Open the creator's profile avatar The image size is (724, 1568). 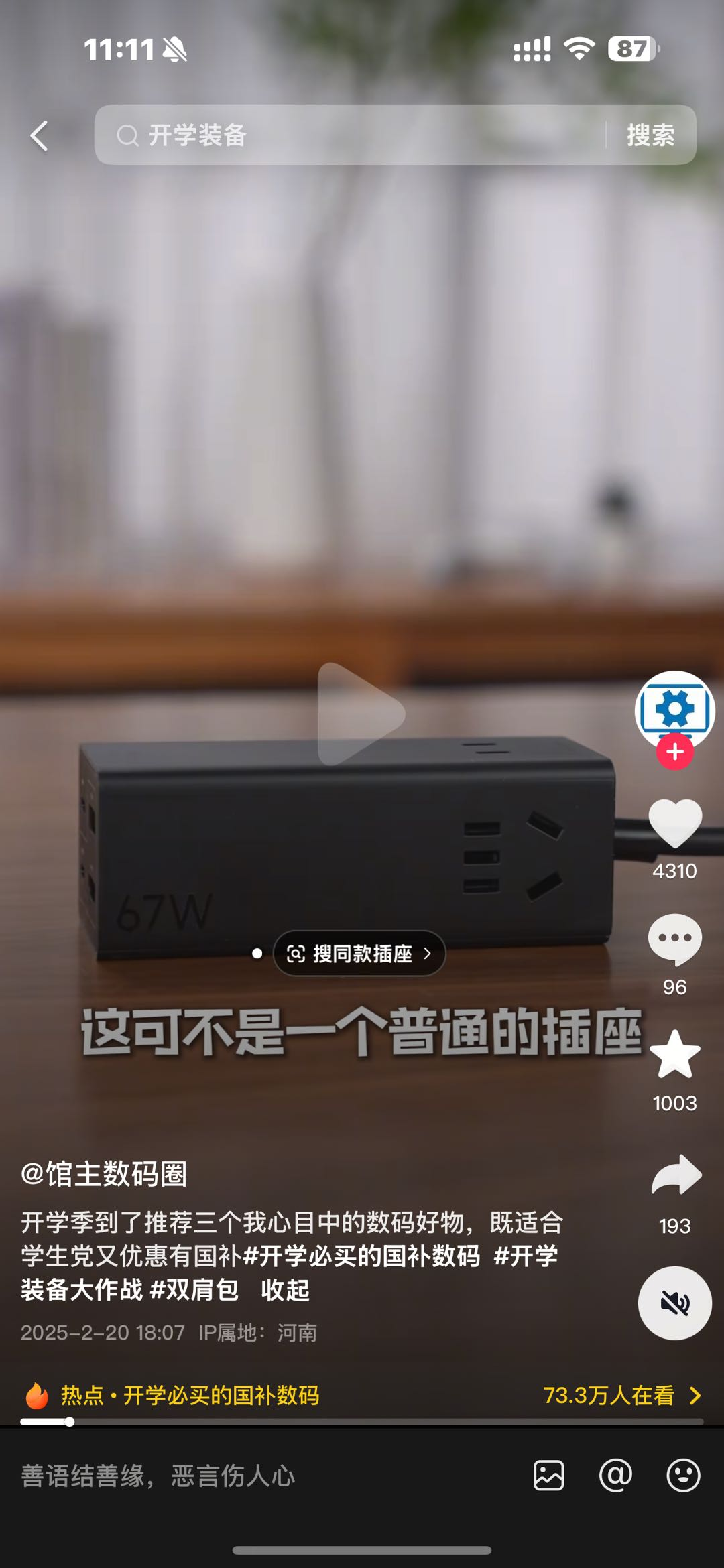674,709
